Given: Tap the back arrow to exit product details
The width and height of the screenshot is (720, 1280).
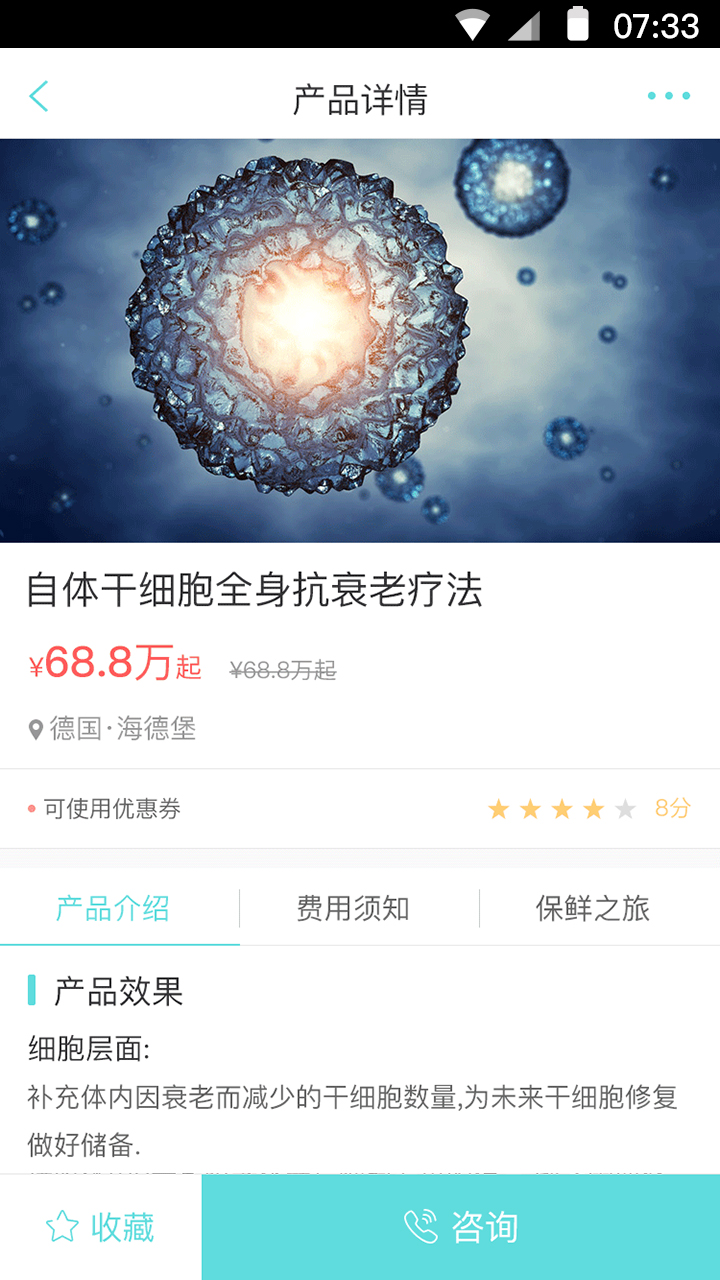Looking at the screenshot, I should (x=38, y=95).
